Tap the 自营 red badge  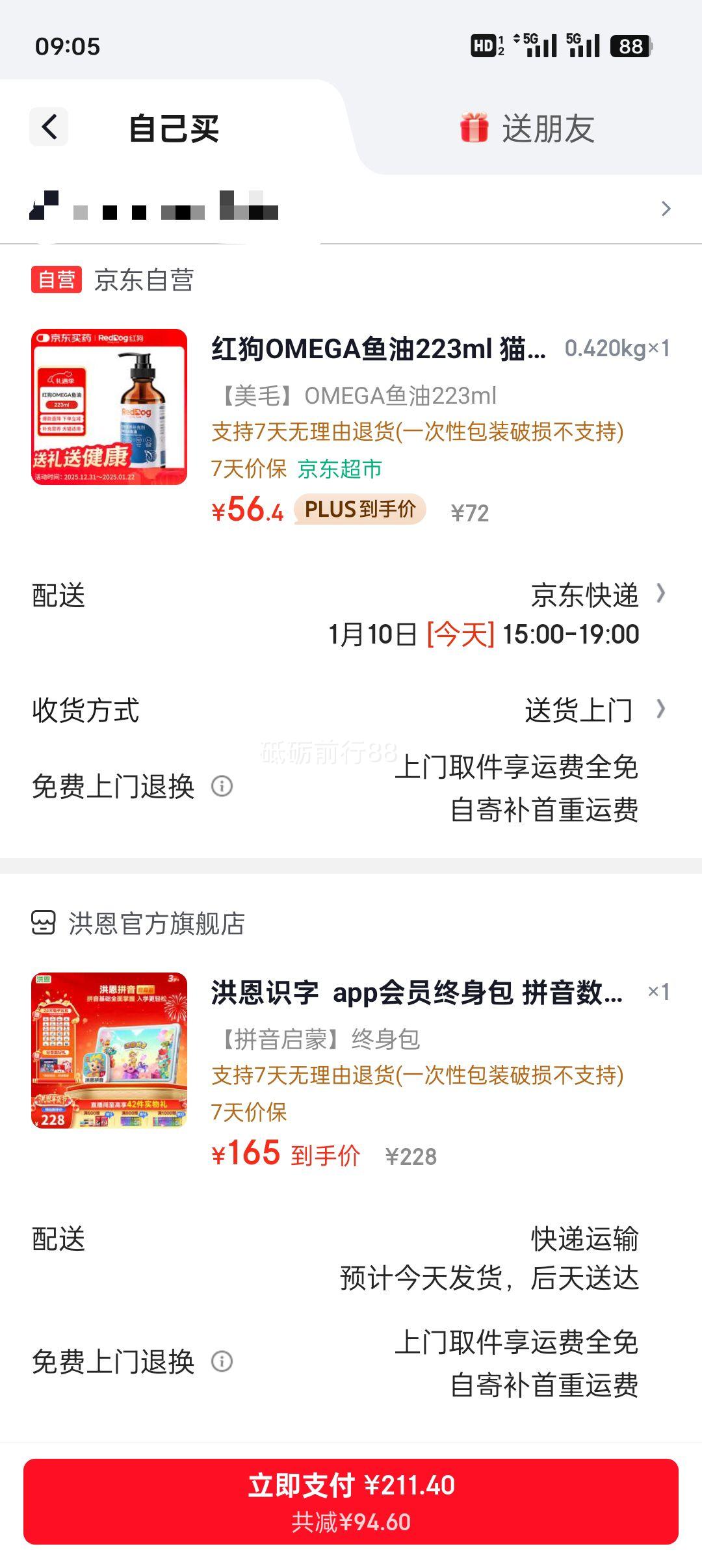55,280
